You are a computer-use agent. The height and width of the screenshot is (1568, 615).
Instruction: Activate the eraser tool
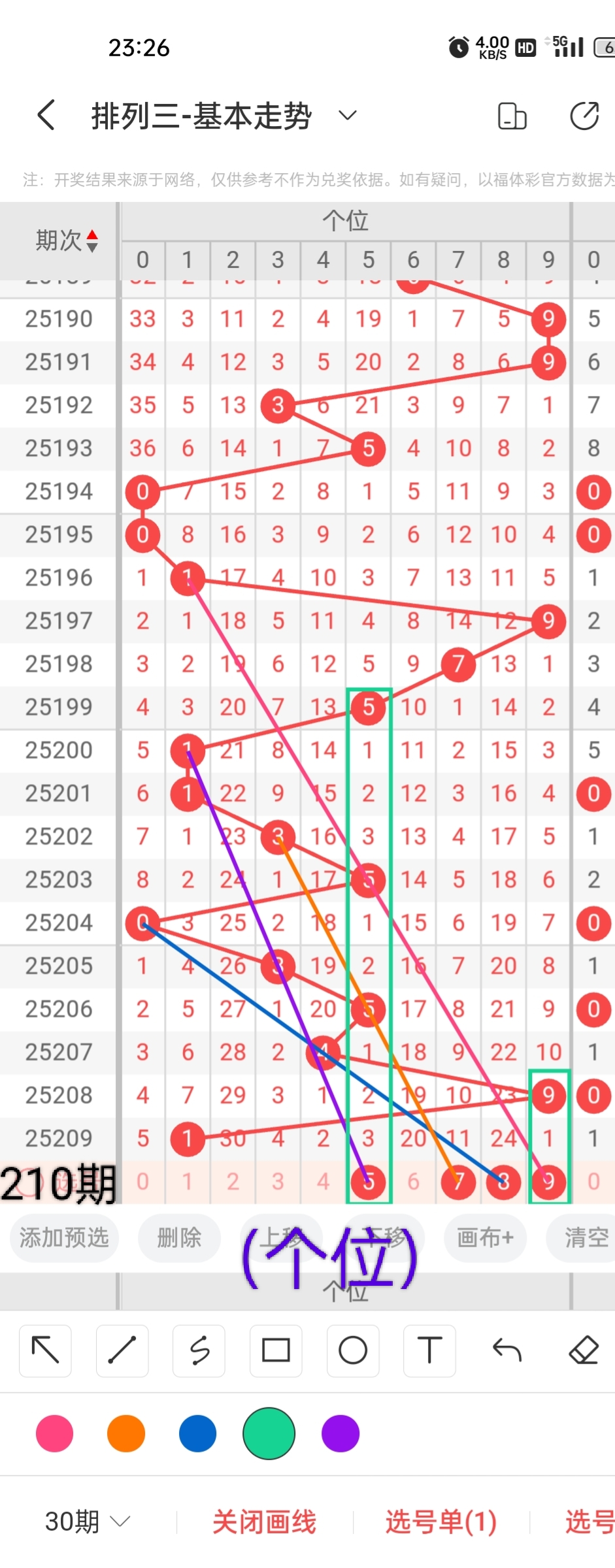point(584,1350)
